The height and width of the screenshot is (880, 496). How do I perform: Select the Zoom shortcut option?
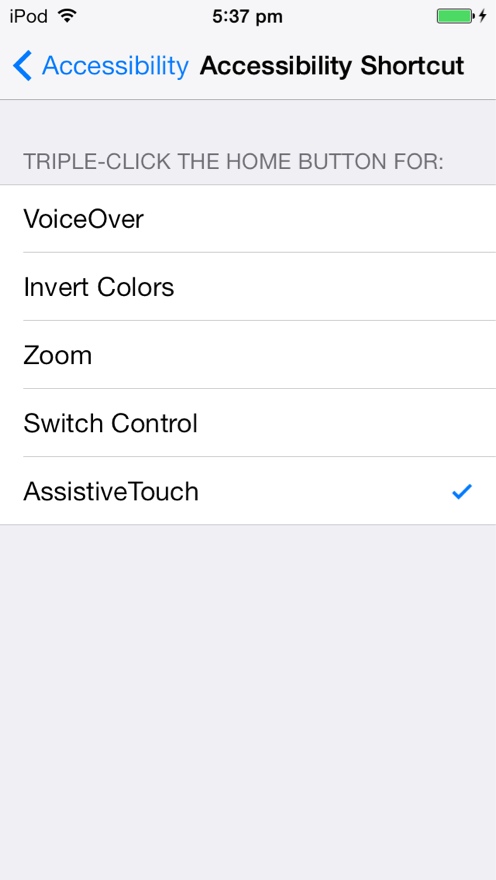(248, 355)
